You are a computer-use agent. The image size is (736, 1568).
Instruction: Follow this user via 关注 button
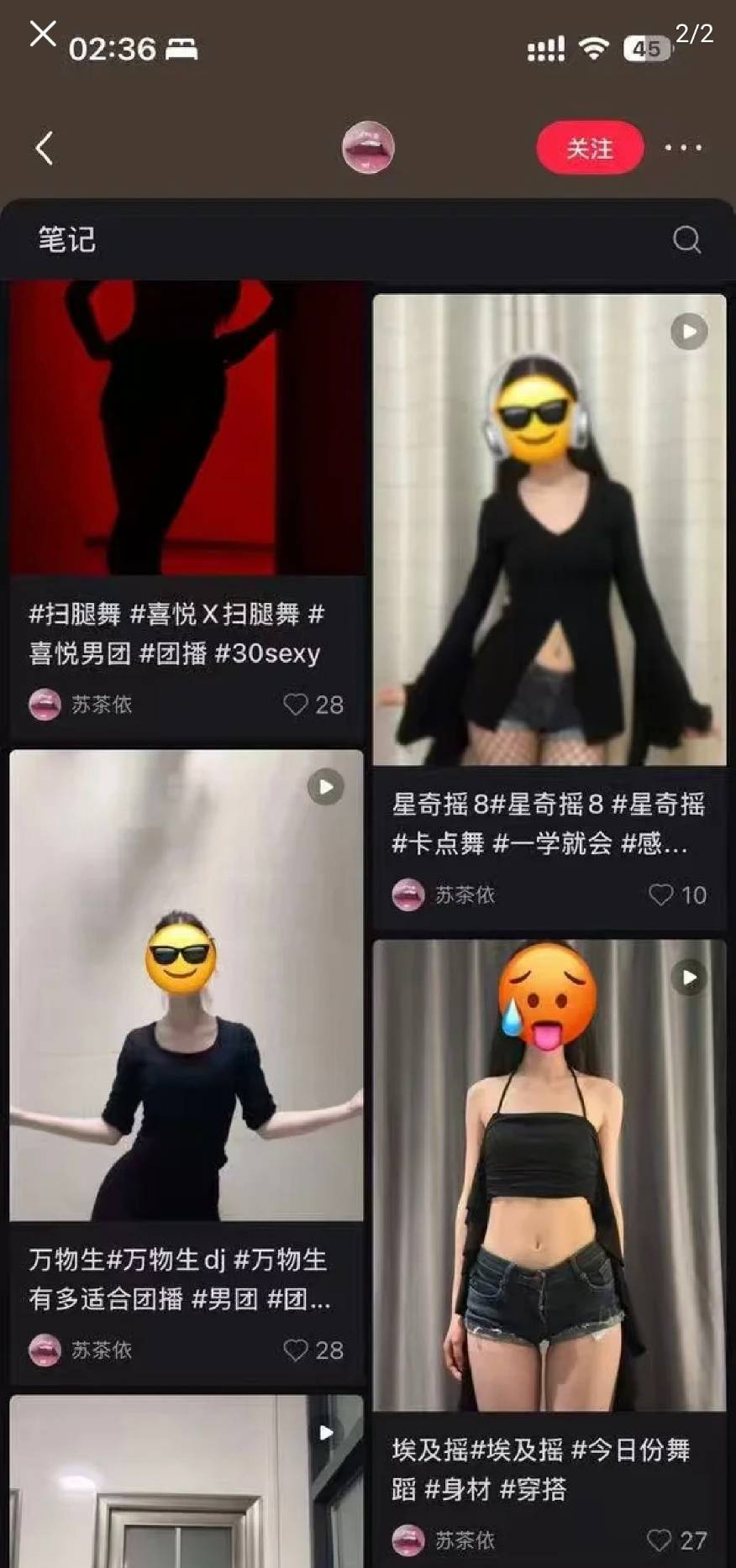click(x=590, y=149)
